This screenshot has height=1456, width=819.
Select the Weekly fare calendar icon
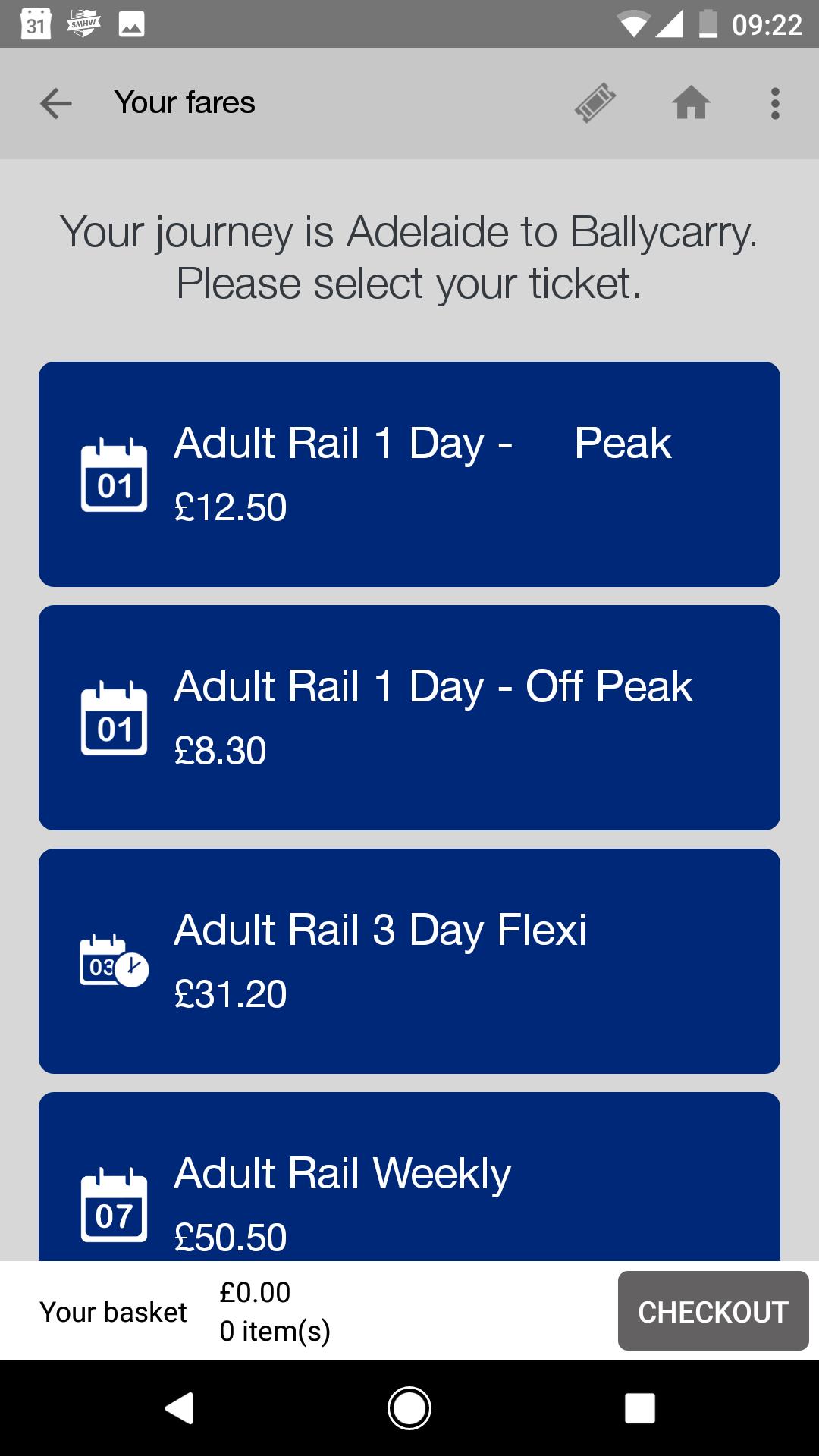pyautogui.click(x=113, y=1204)
